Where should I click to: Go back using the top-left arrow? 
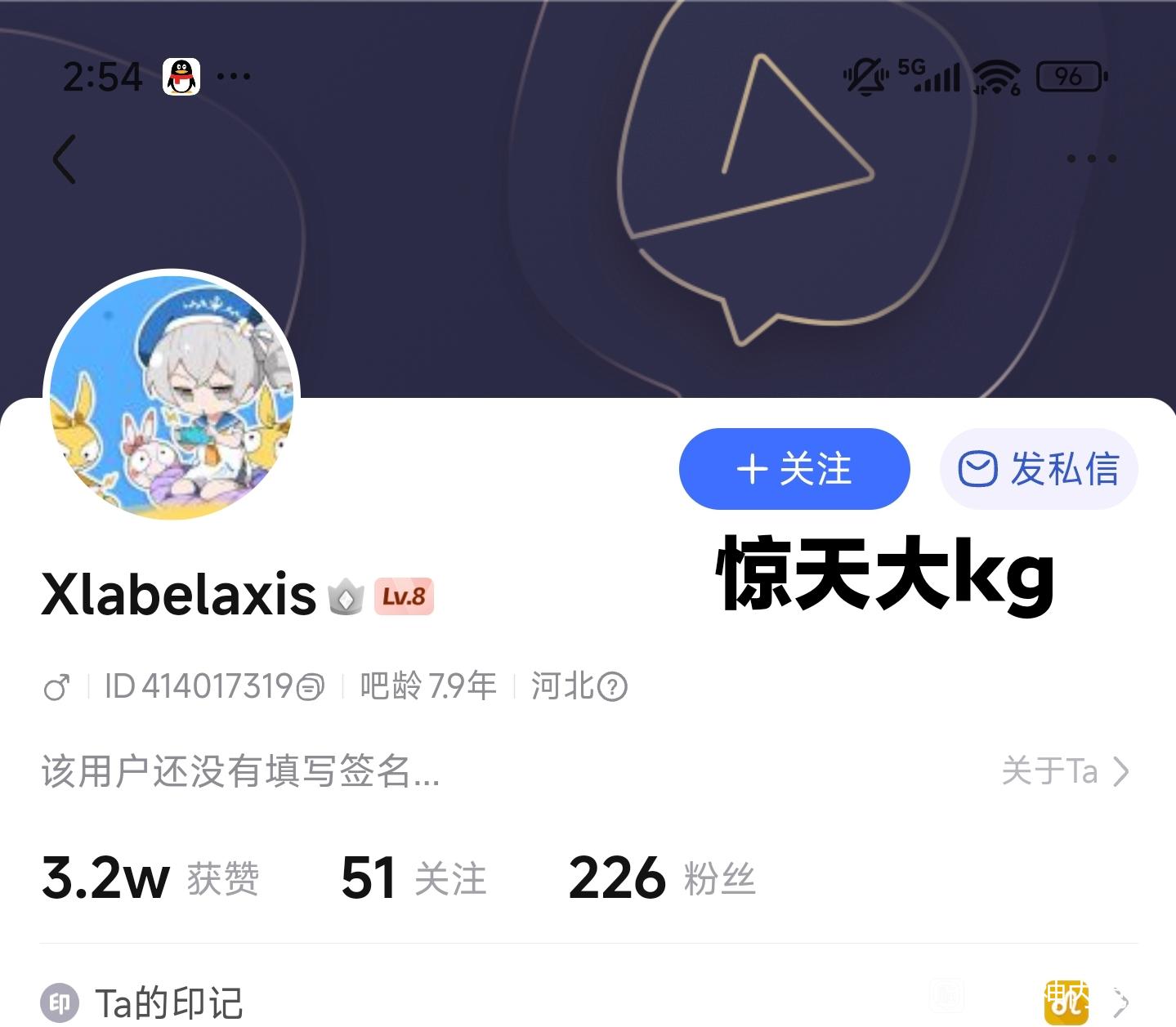tap(64, 159)
